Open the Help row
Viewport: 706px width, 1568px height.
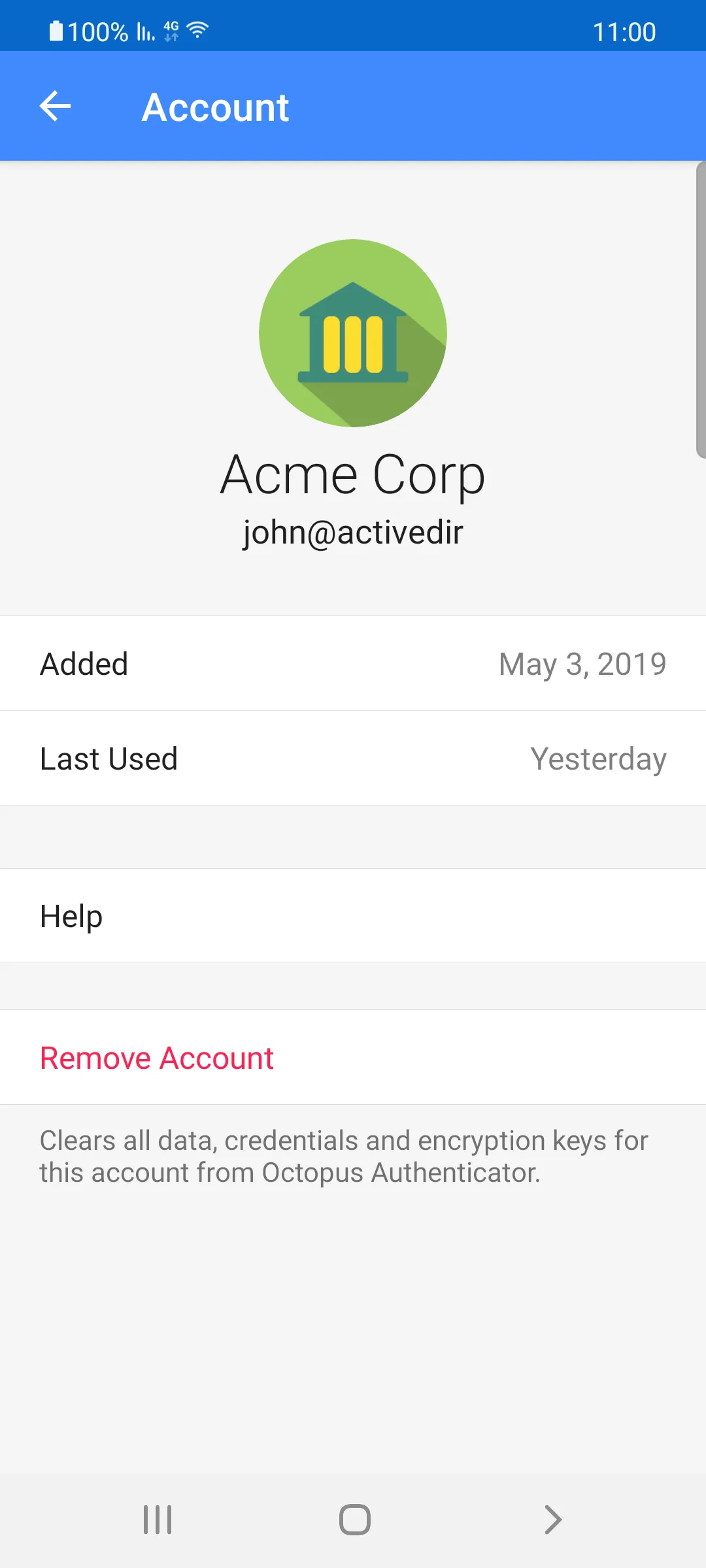pos(353,915)
